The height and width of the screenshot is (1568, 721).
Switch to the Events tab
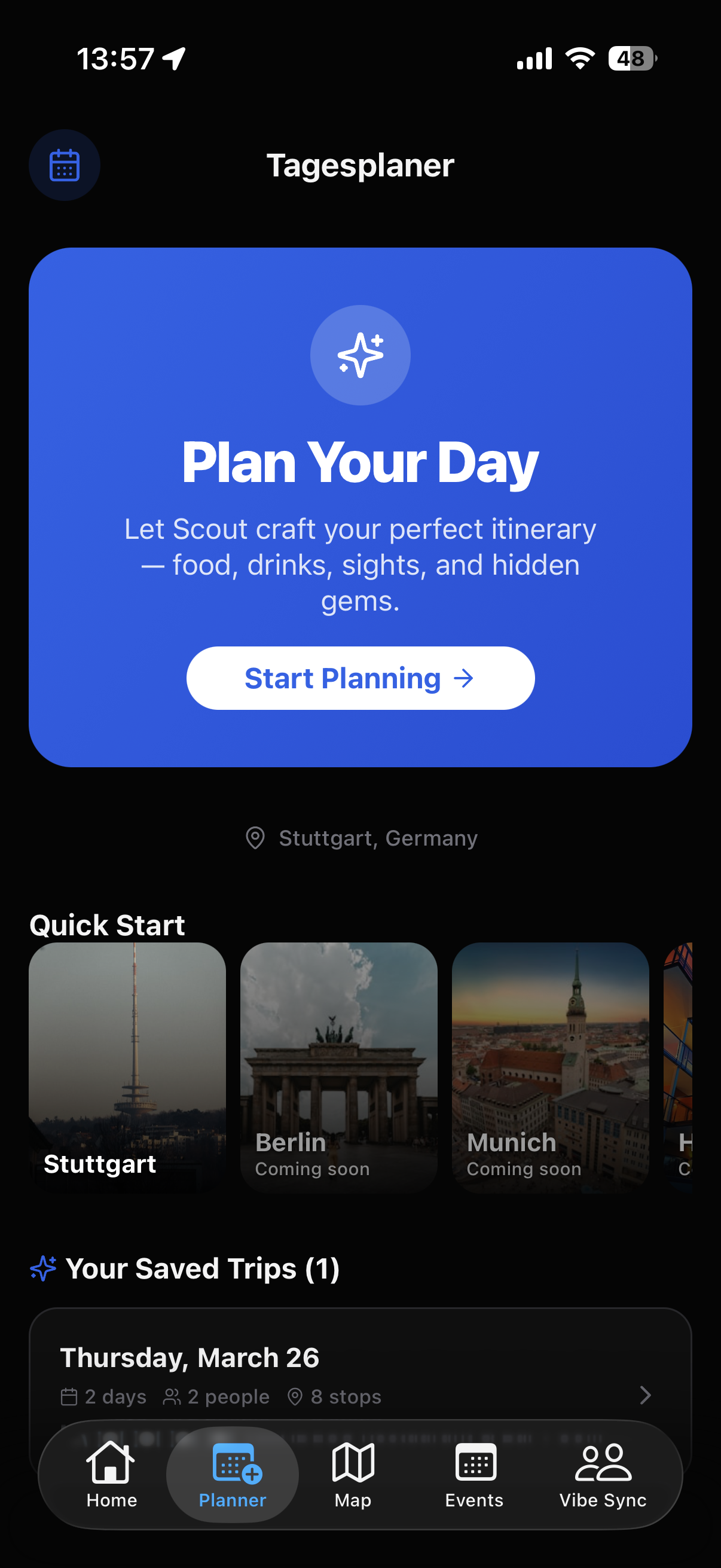pyautogui.click(x=475, y=1474)
